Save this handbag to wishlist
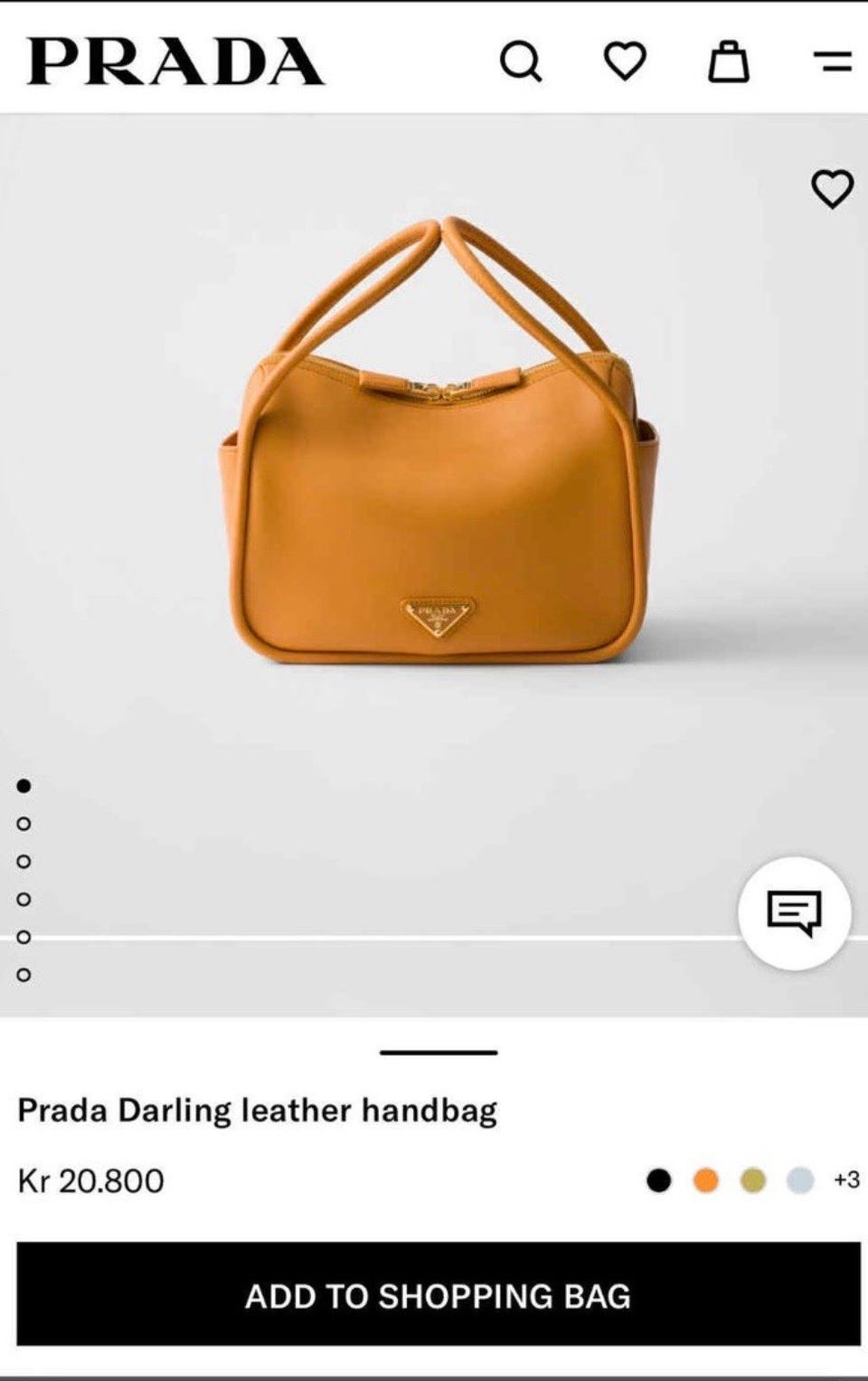Viewport: 868px width, 1381px height. pos(832,189)
